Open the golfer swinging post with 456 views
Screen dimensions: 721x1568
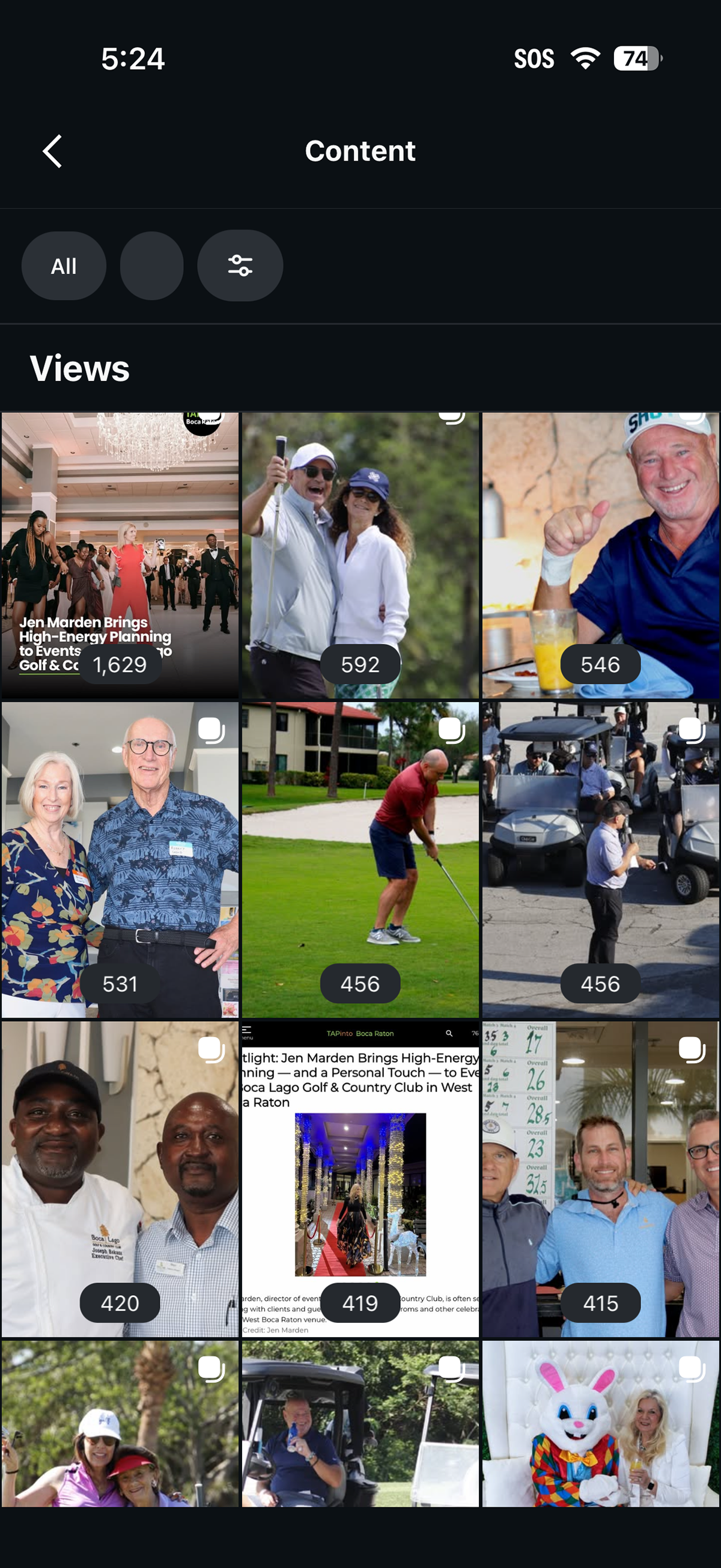point(360,858)
